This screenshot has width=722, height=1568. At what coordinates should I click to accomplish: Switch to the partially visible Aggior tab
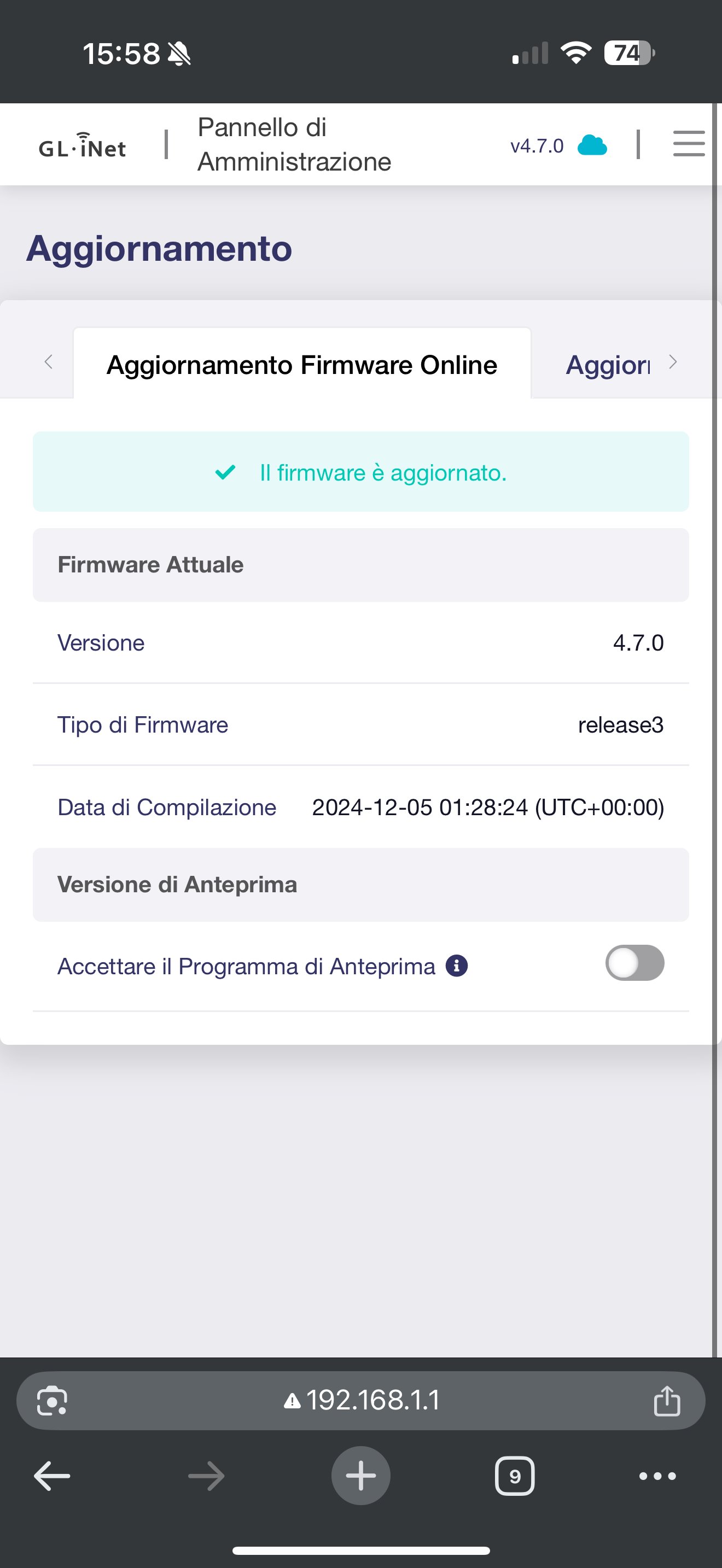click(x=608, y=364)
